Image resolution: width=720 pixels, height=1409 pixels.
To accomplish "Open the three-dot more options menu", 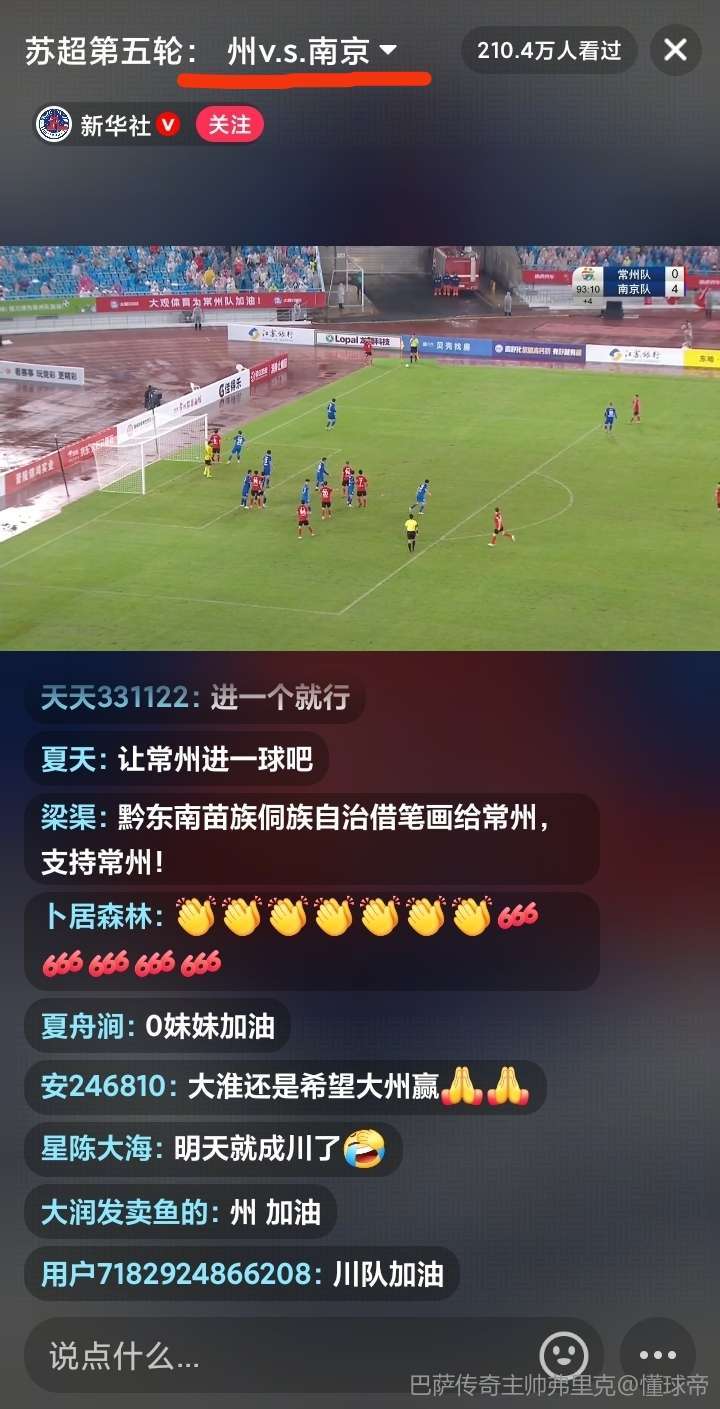I will click(657, 1356).
